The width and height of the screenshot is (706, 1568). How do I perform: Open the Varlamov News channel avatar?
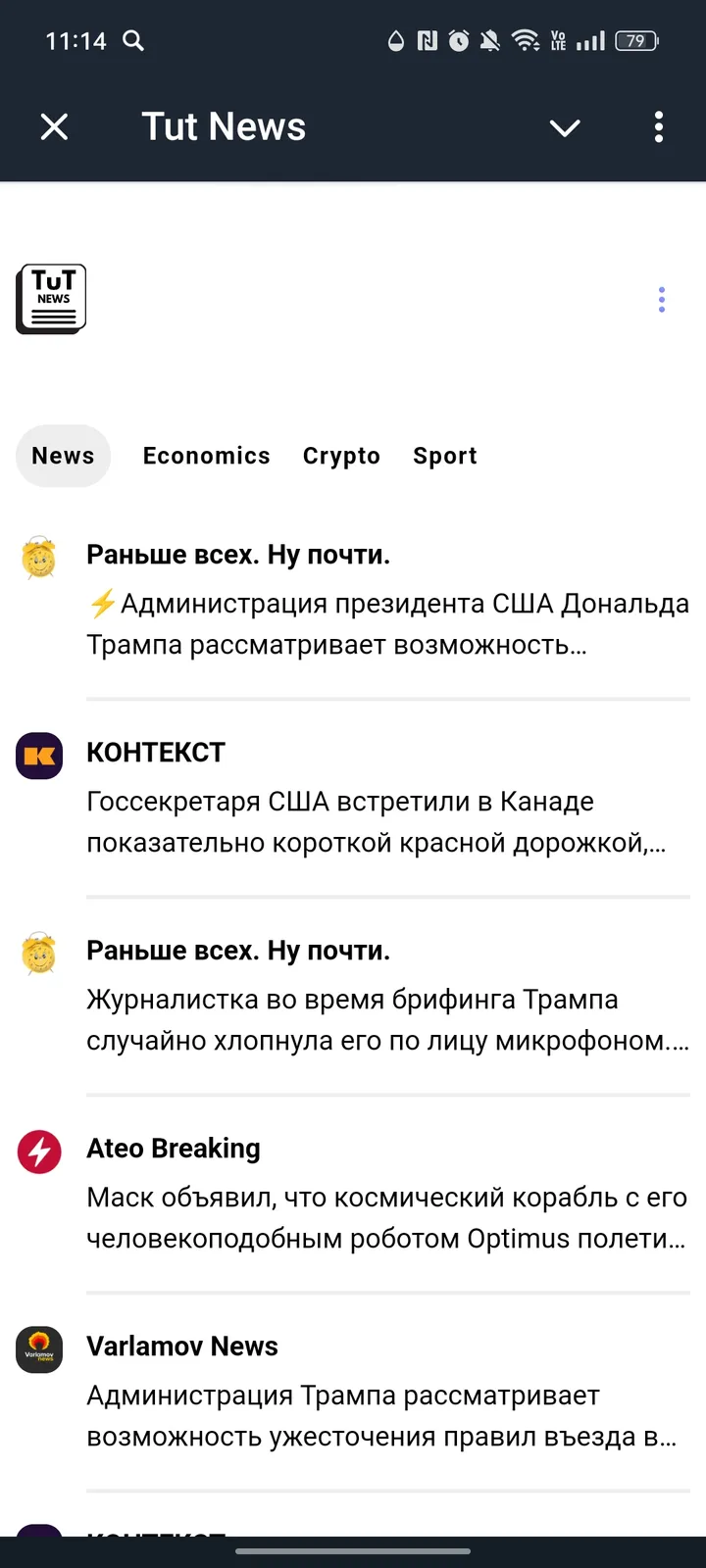point(39,1349)
